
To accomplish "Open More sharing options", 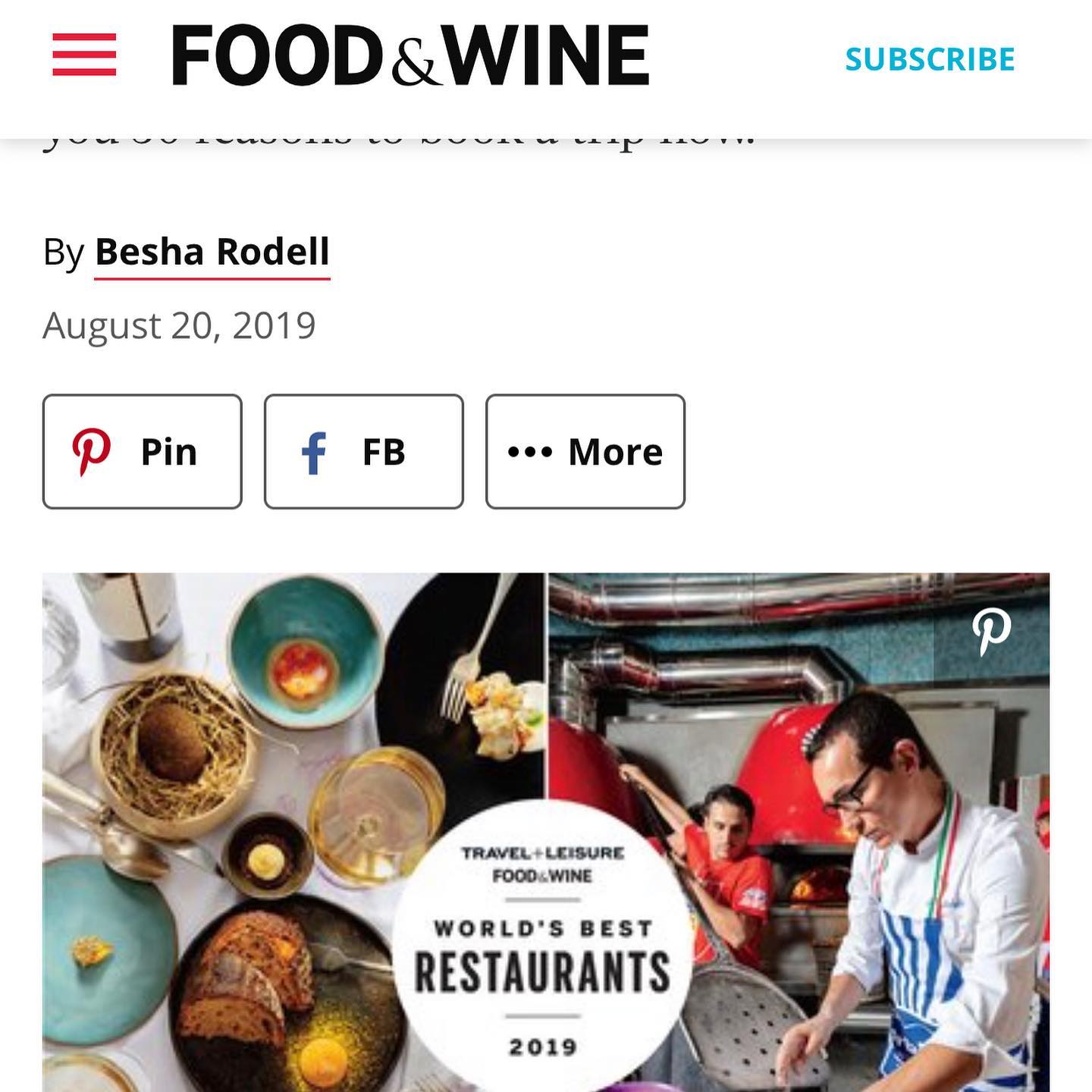I will click(585, 452).
